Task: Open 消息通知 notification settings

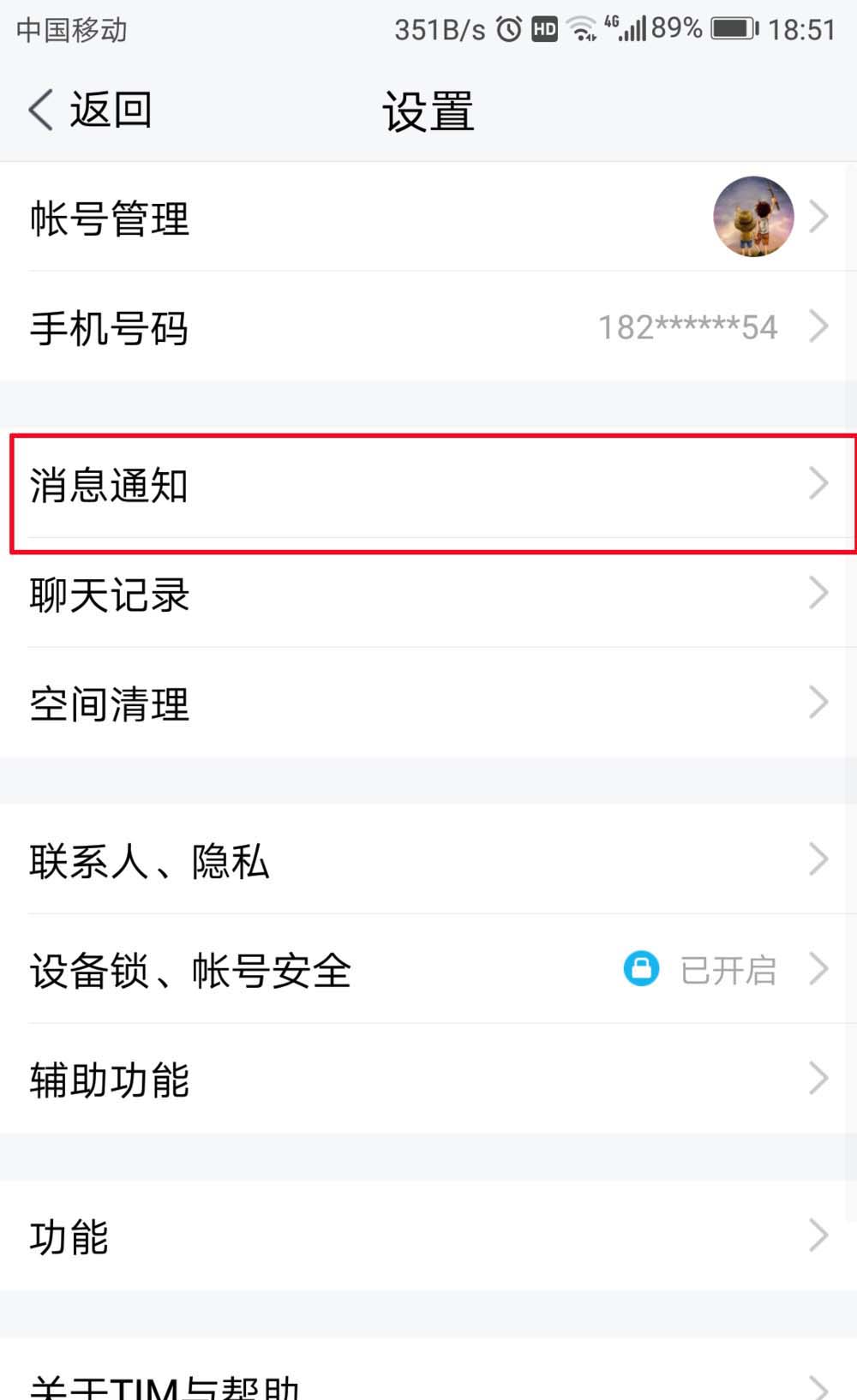Action: (428, 486)
